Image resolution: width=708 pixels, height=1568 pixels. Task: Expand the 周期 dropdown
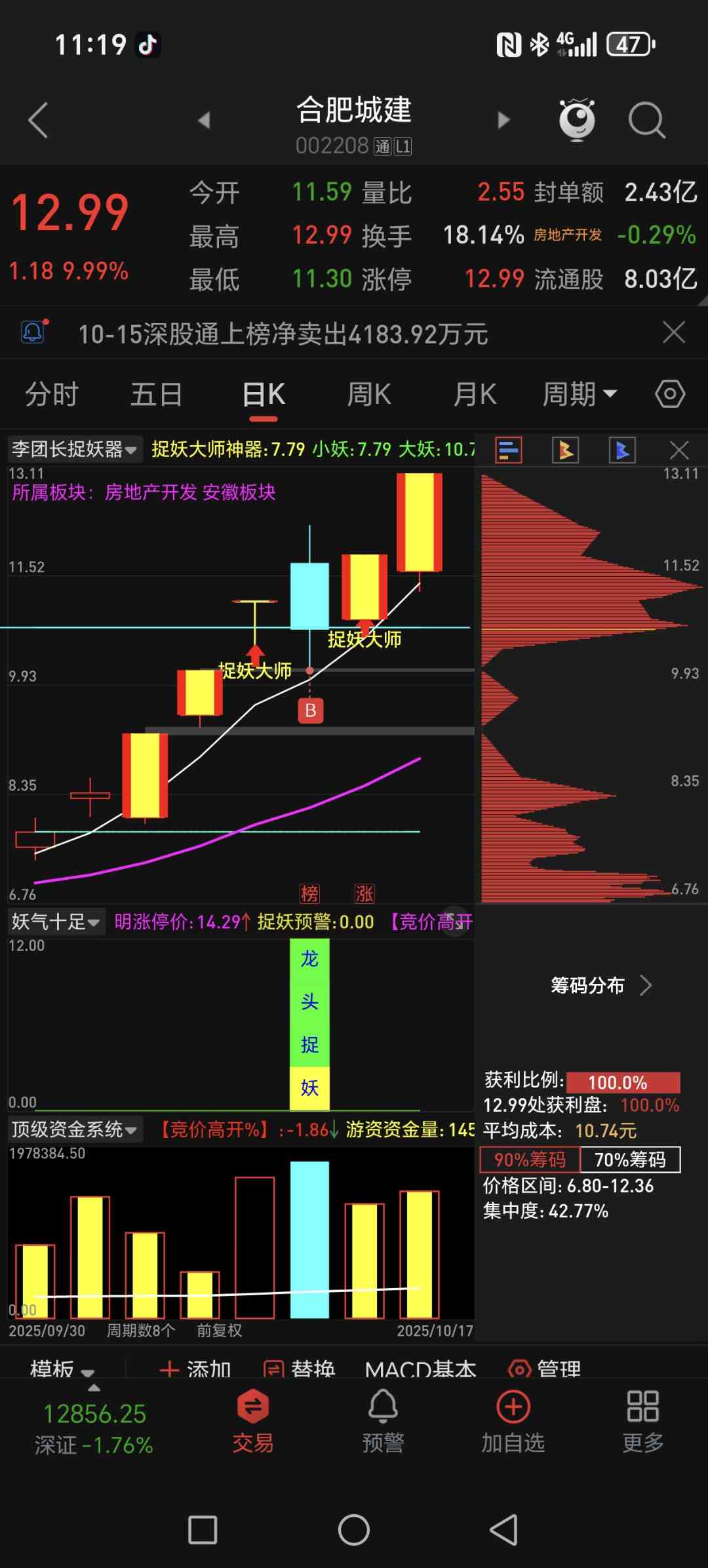click(x=580, y=395)
